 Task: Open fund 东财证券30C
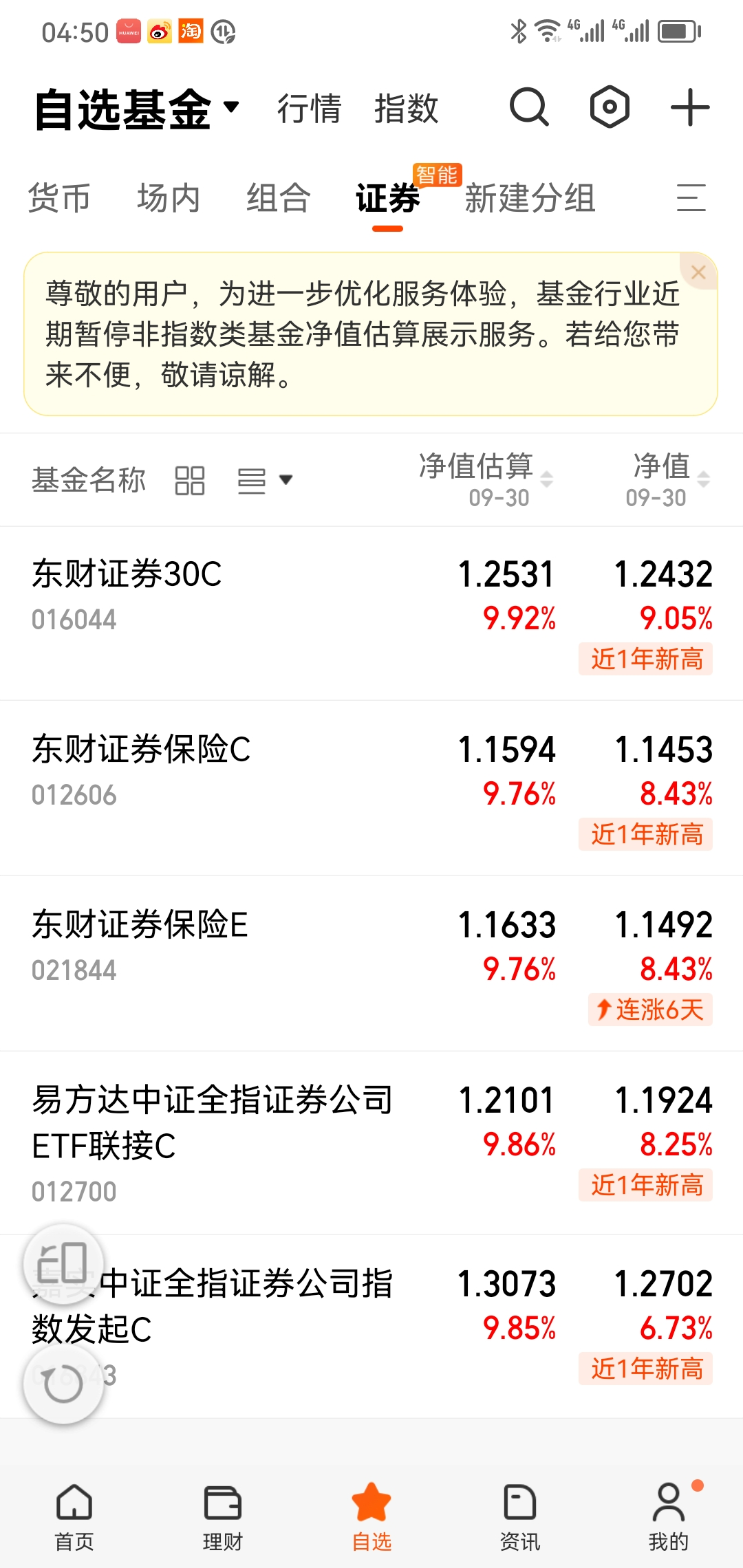(127, 575)
